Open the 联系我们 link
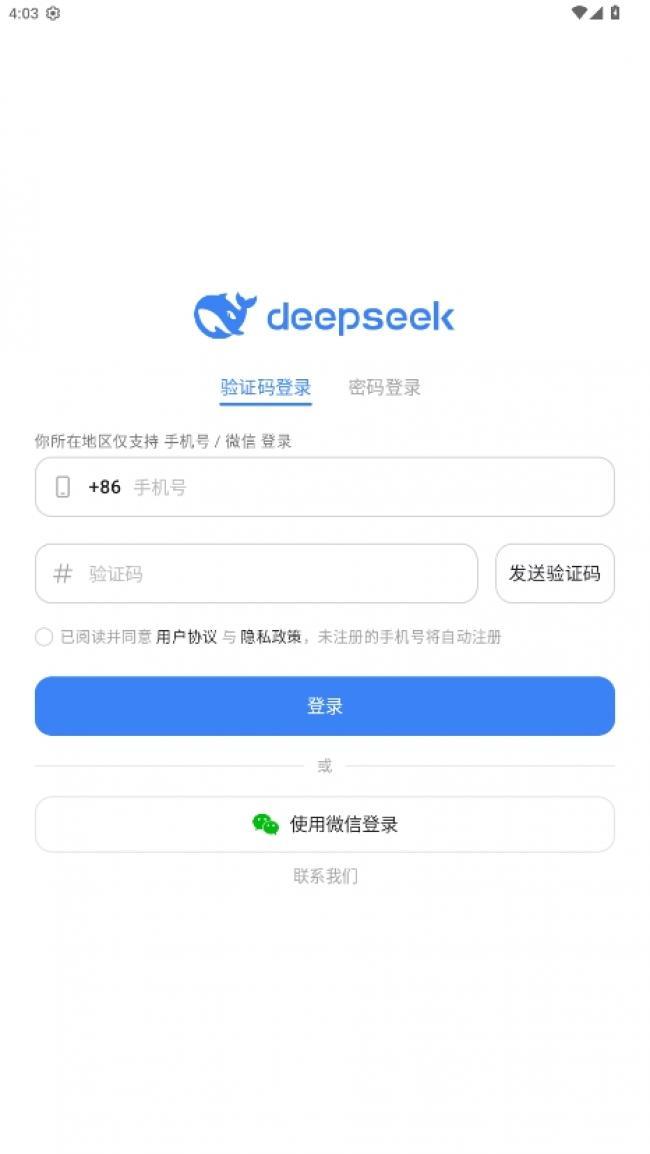The height and width of the screenshot is (1154, 650). 325,876
